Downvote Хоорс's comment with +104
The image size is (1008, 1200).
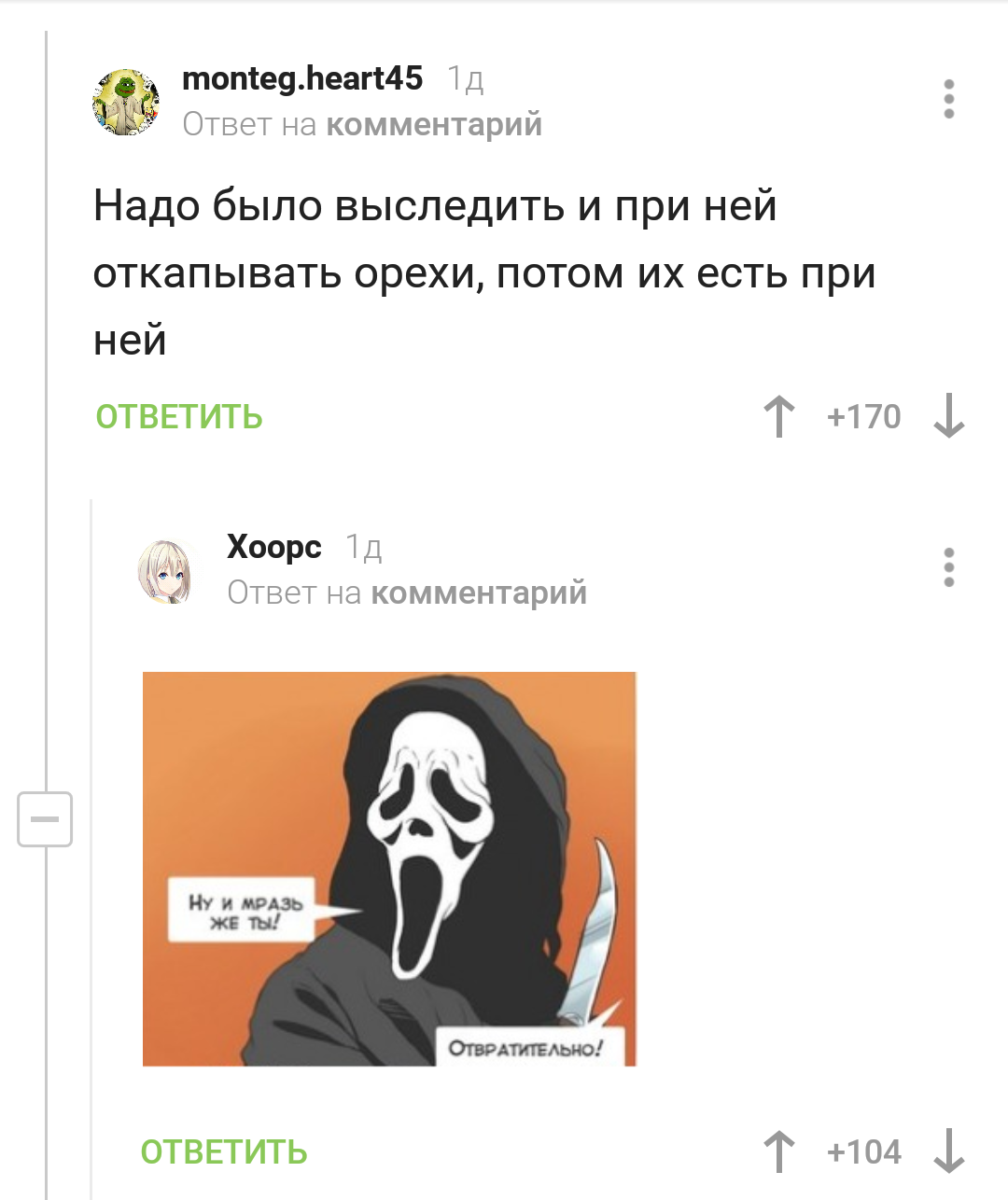[948, 1152]
